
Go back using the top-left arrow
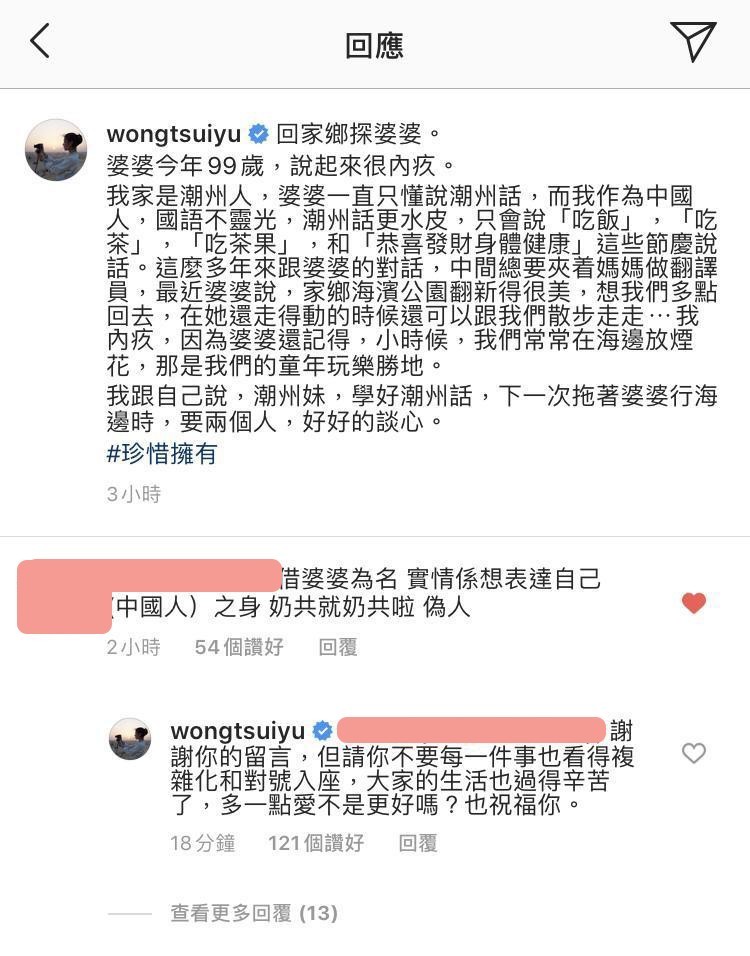[40, 42]
